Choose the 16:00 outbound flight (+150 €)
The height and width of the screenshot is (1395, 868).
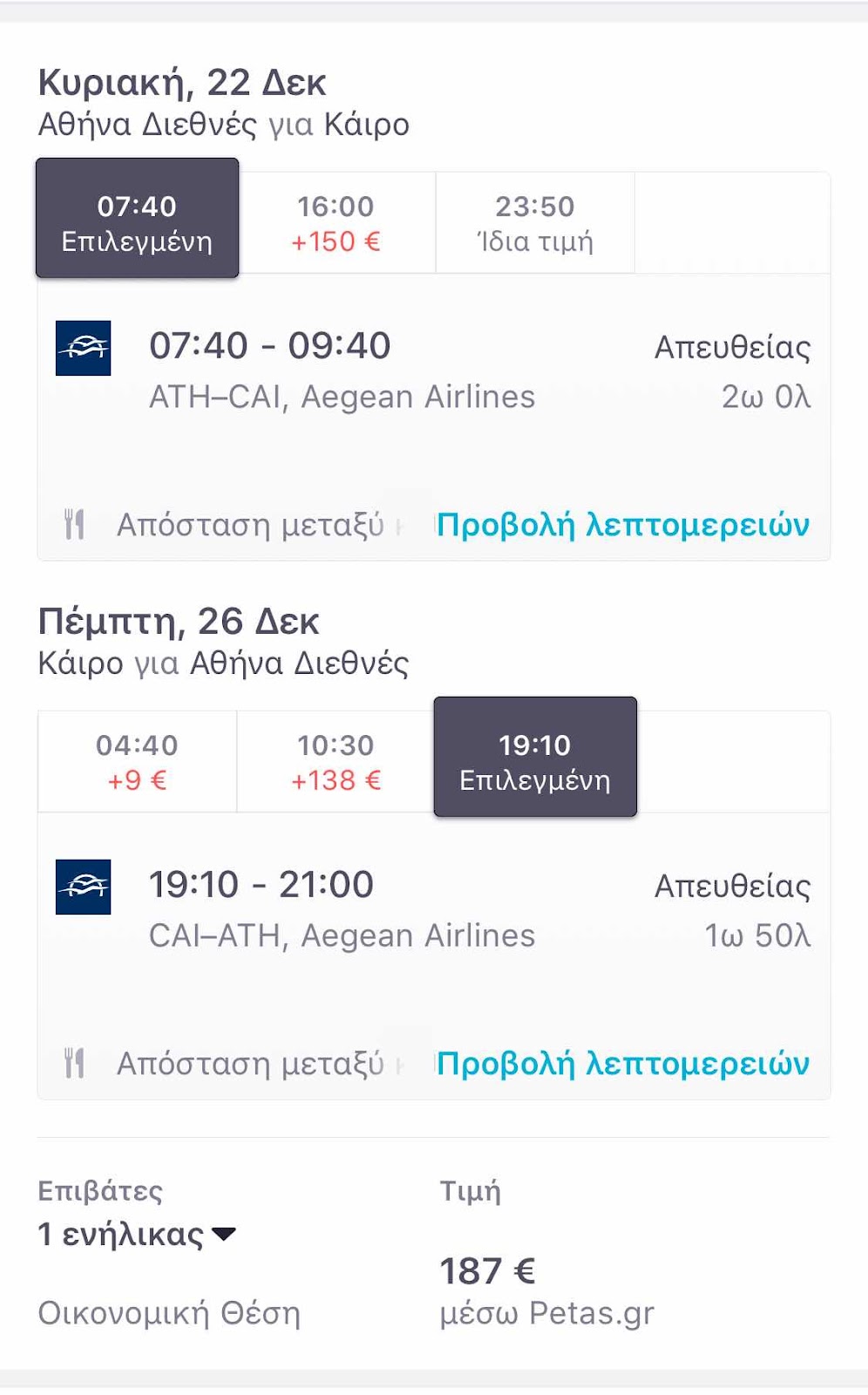tap(336, 223)
